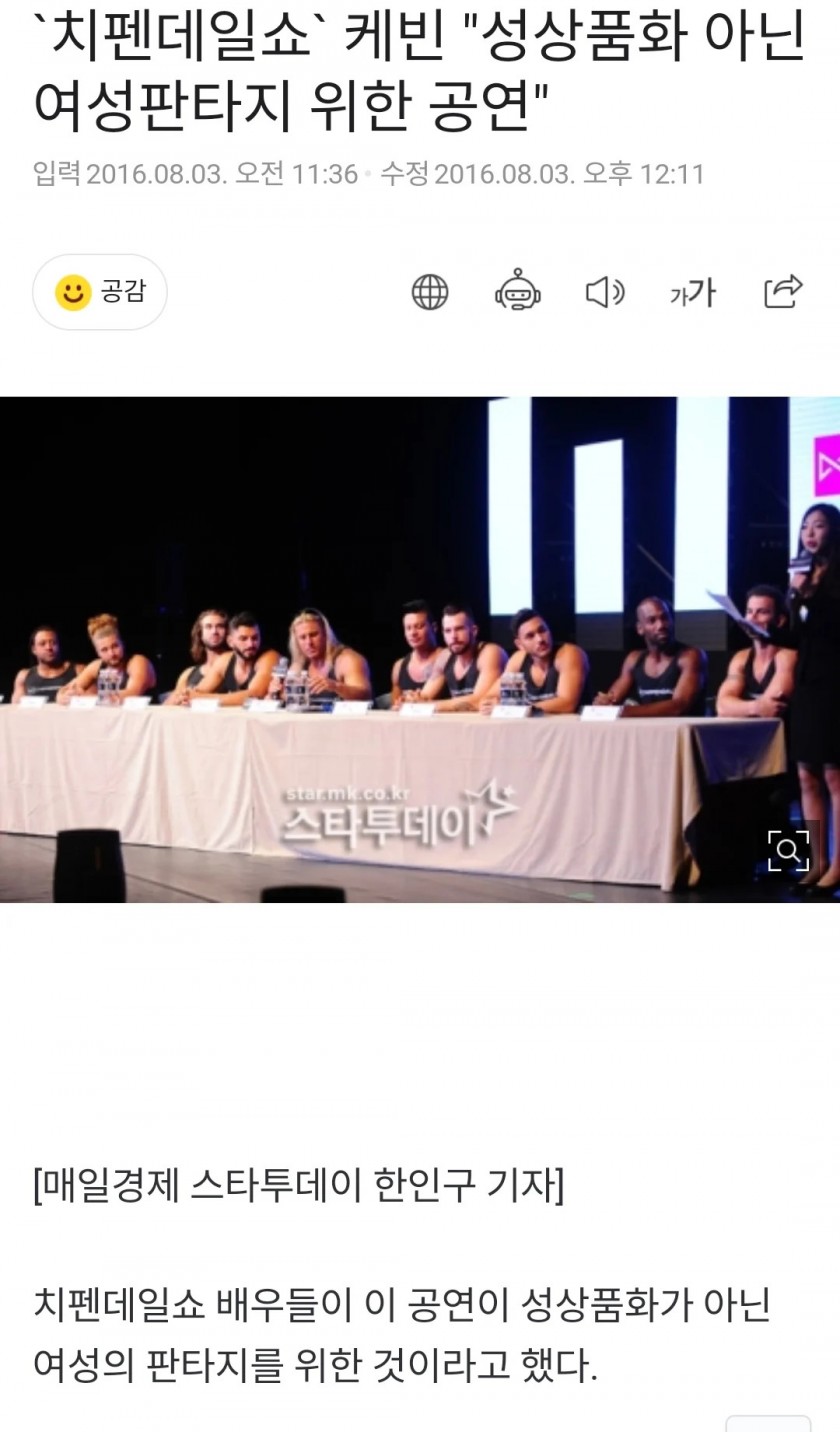
Task: Tap the 공감 reaction button
Action: (100, 292)
